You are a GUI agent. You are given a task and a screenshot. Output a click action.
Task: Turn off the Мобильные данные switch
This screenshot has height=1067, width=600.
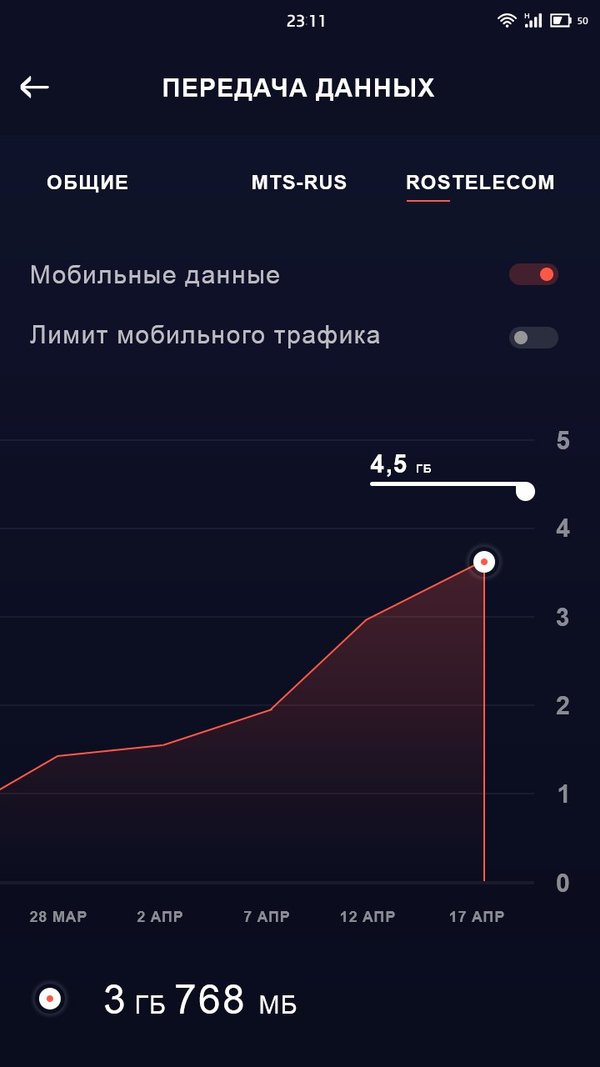click(x=533, y=275)
